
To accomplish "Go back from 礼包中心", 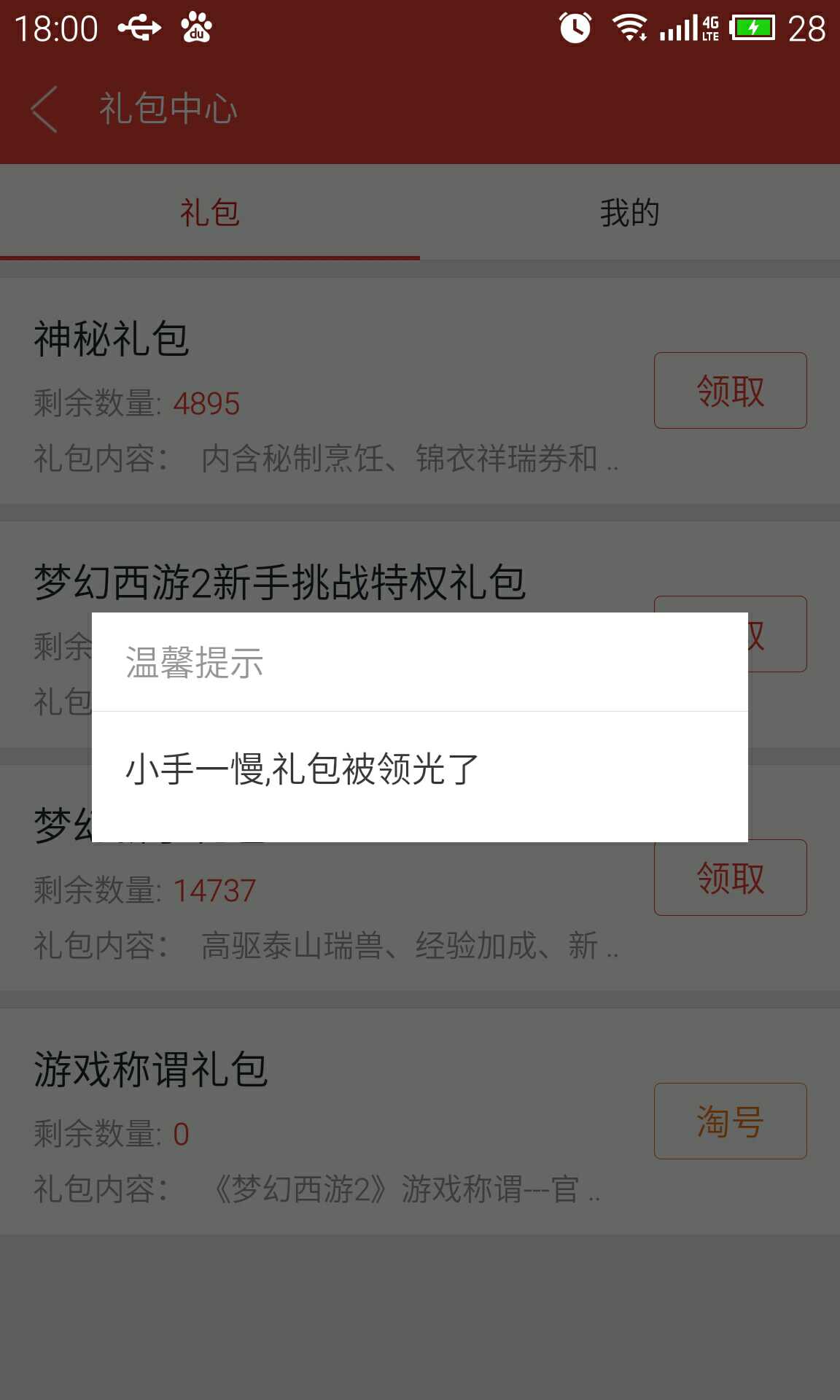I will (44, 109).
